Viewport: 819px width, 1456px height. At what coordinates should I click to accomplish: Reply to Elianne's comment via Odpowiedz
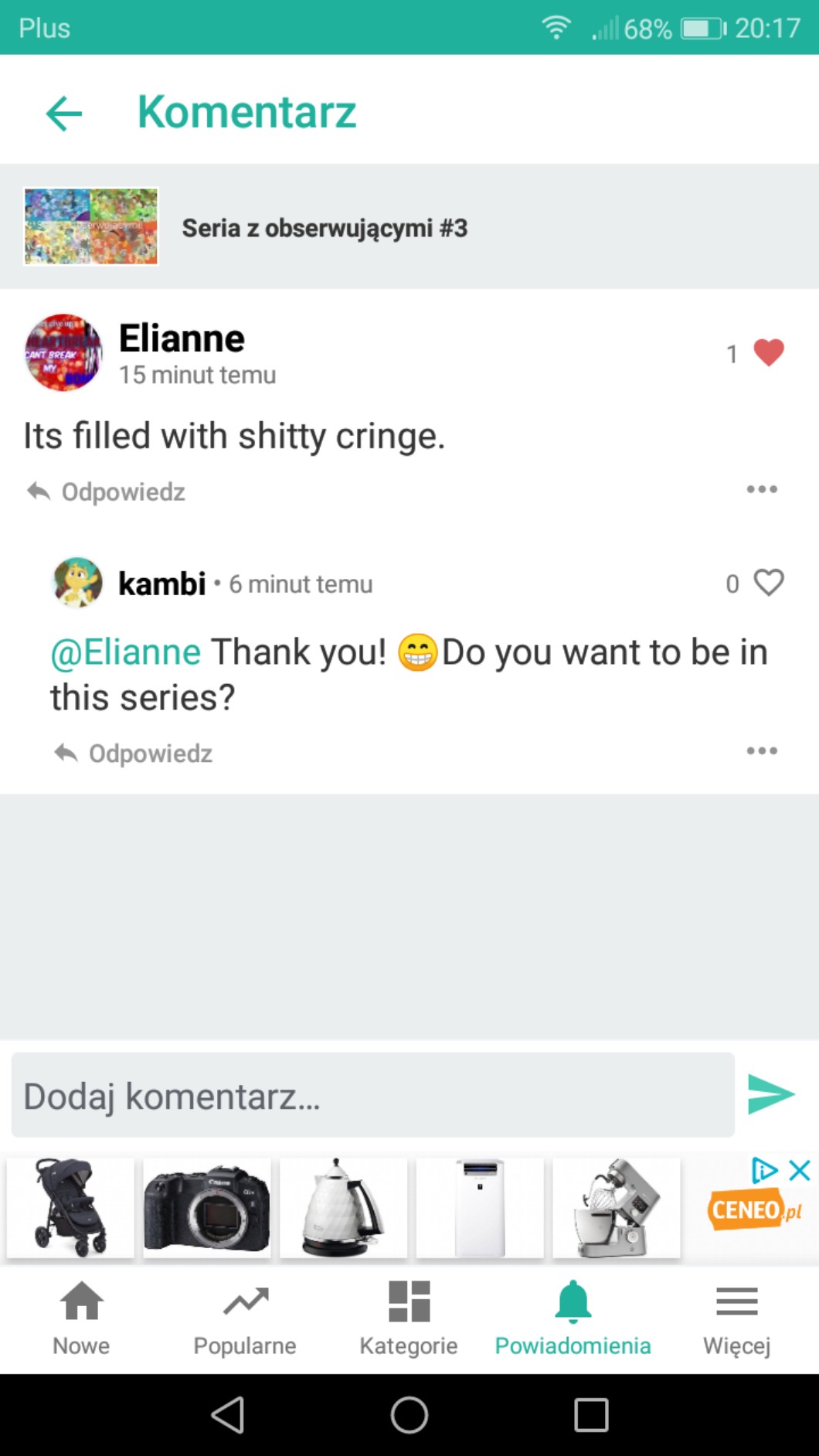pyautogui.click(x=108, y=492)
